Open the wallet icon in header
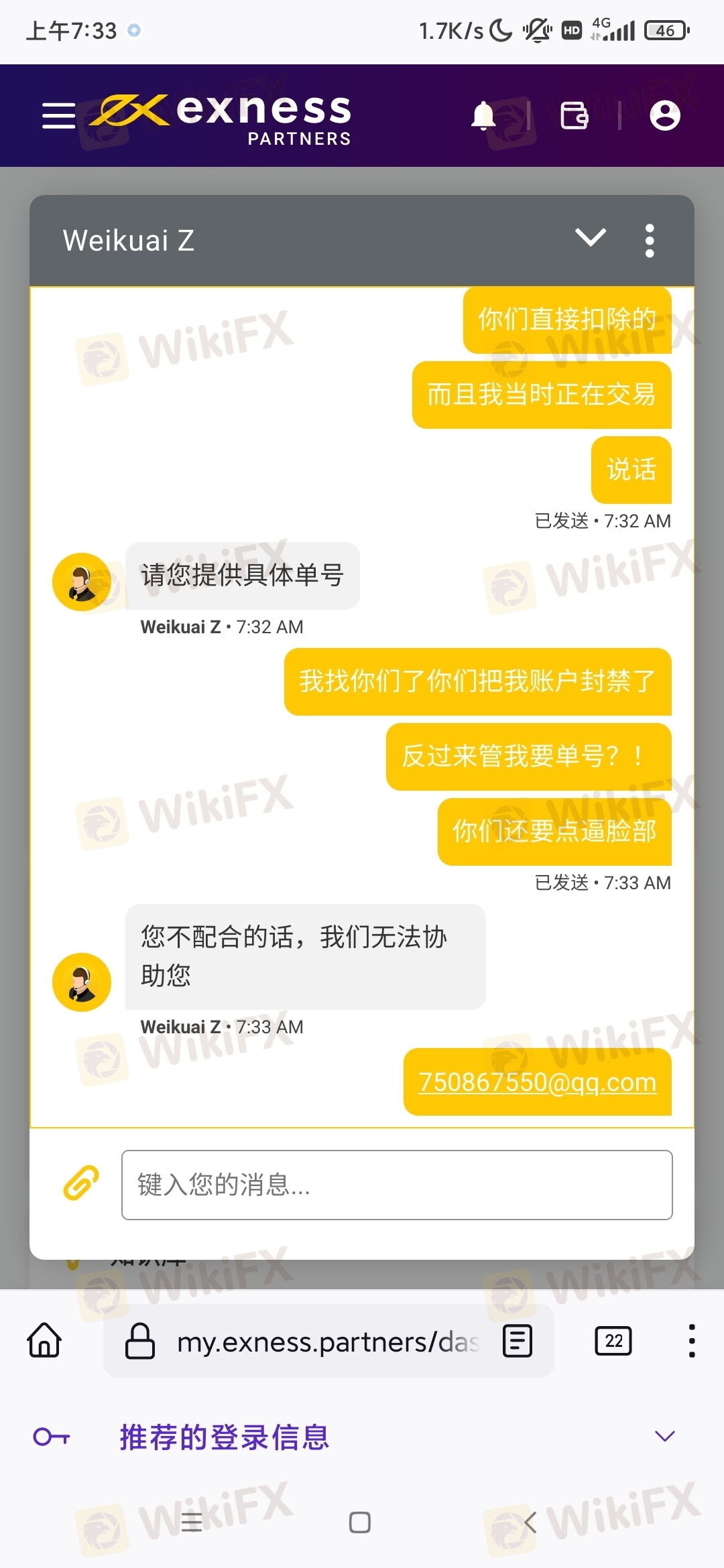 (x=574, y=115)
